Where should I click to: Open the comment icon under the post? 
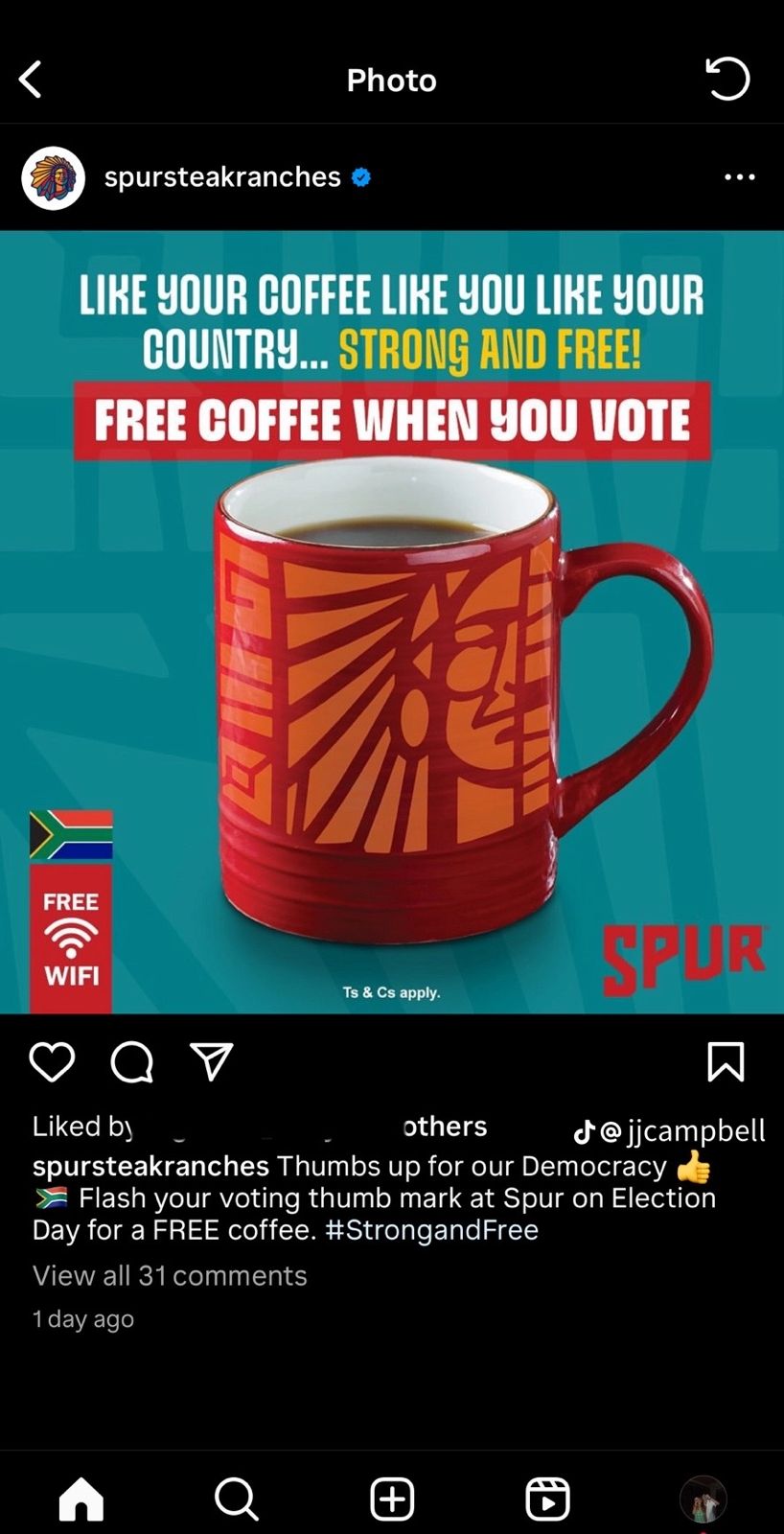[x=131, y=1062]
